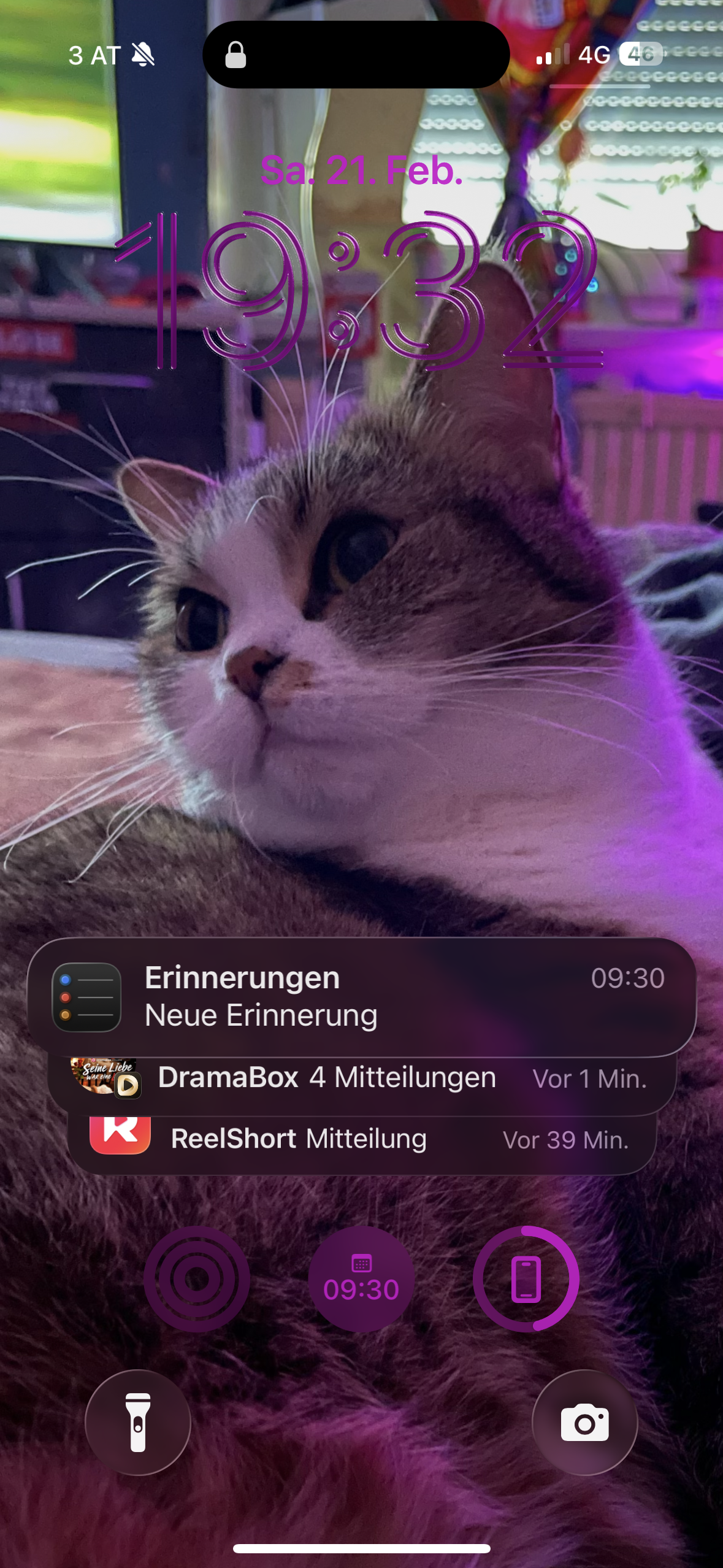Turn on the flashlight
The height and width of the screenshot is (1568, 723).
pos(138,1422)
